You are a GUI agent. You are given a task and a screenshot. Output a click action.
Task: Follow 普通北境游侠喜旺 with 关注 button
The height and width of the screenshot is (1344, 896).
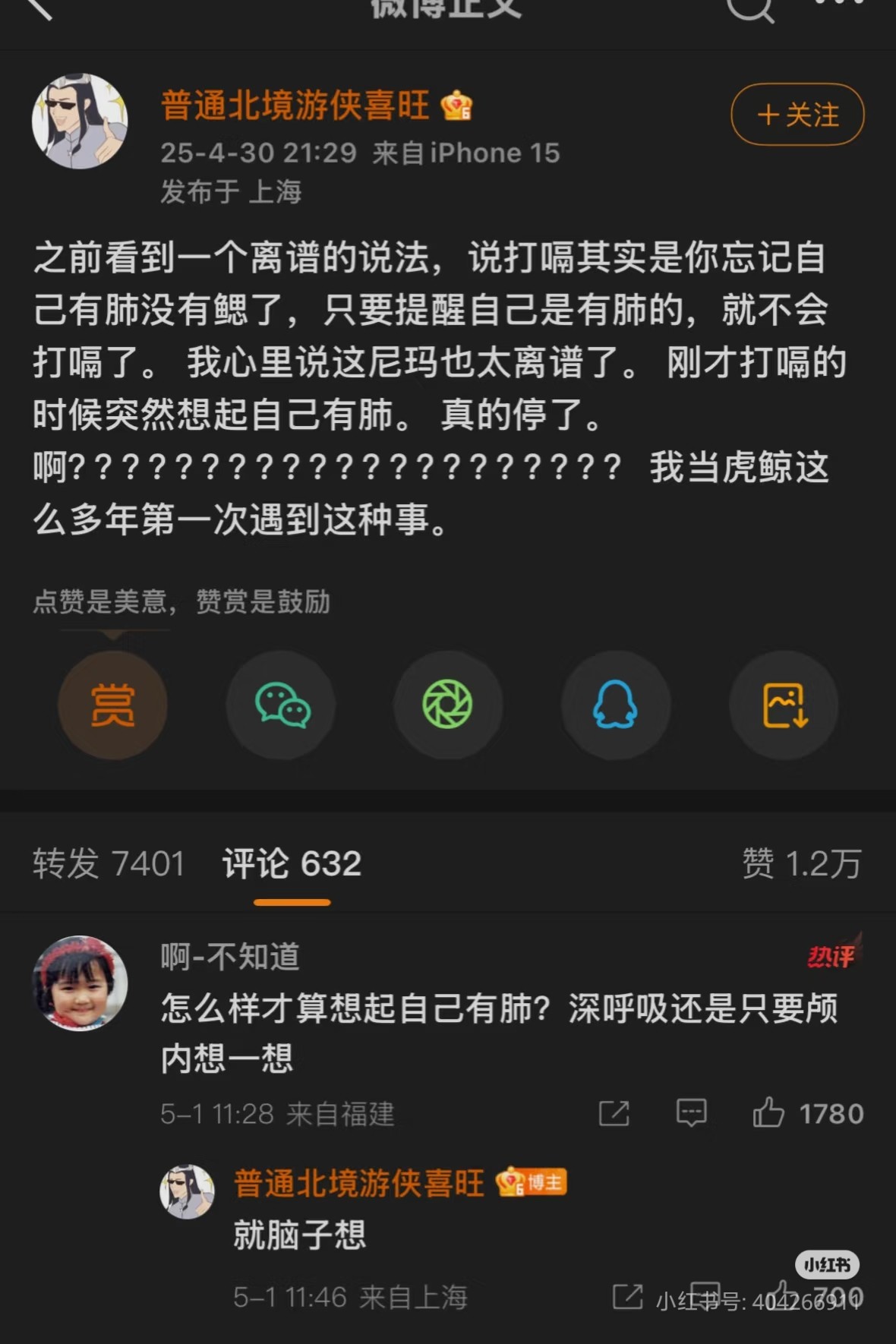click(797, 115)
